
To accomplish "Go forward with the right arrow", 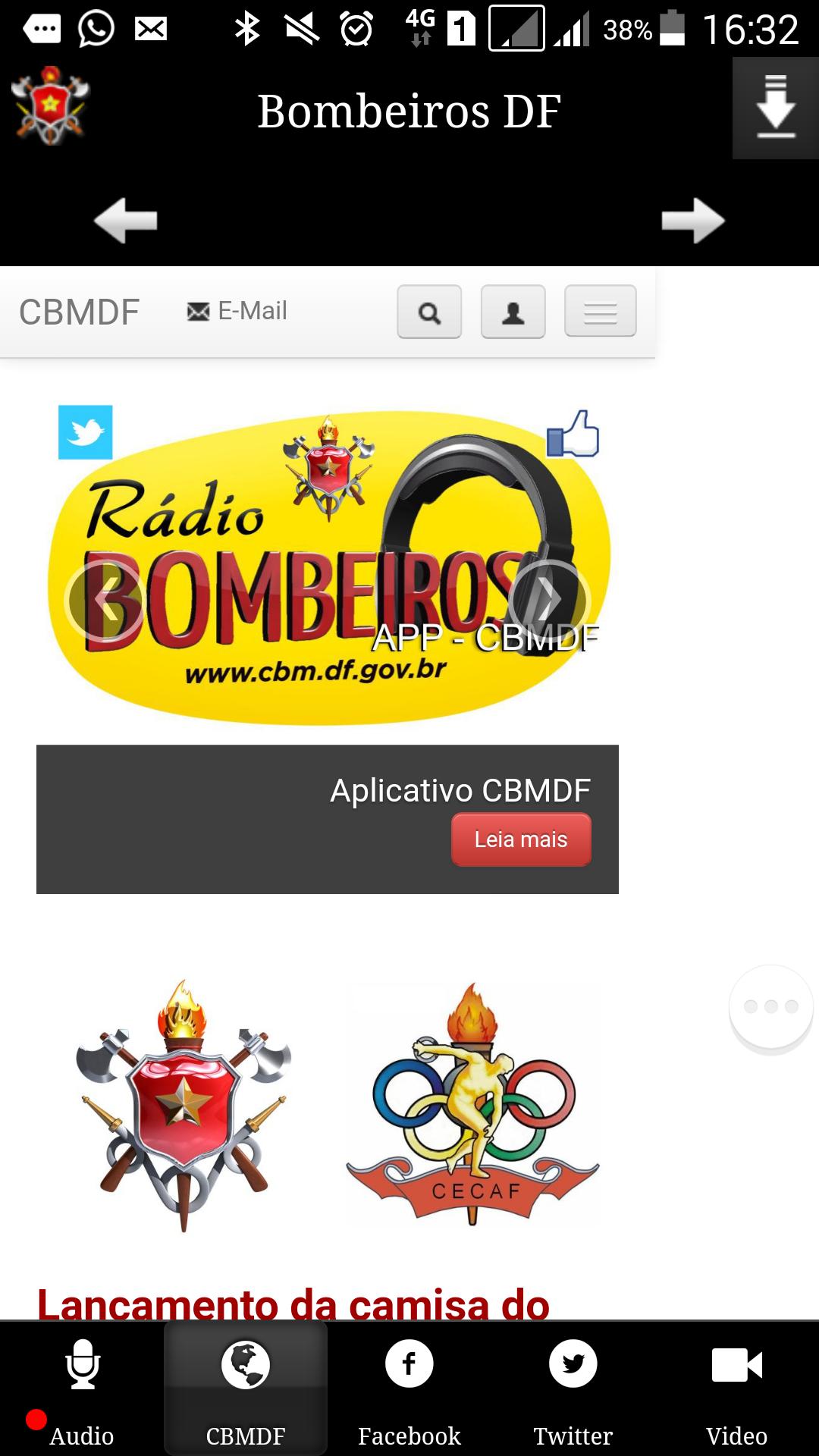I will click(692, 221).
